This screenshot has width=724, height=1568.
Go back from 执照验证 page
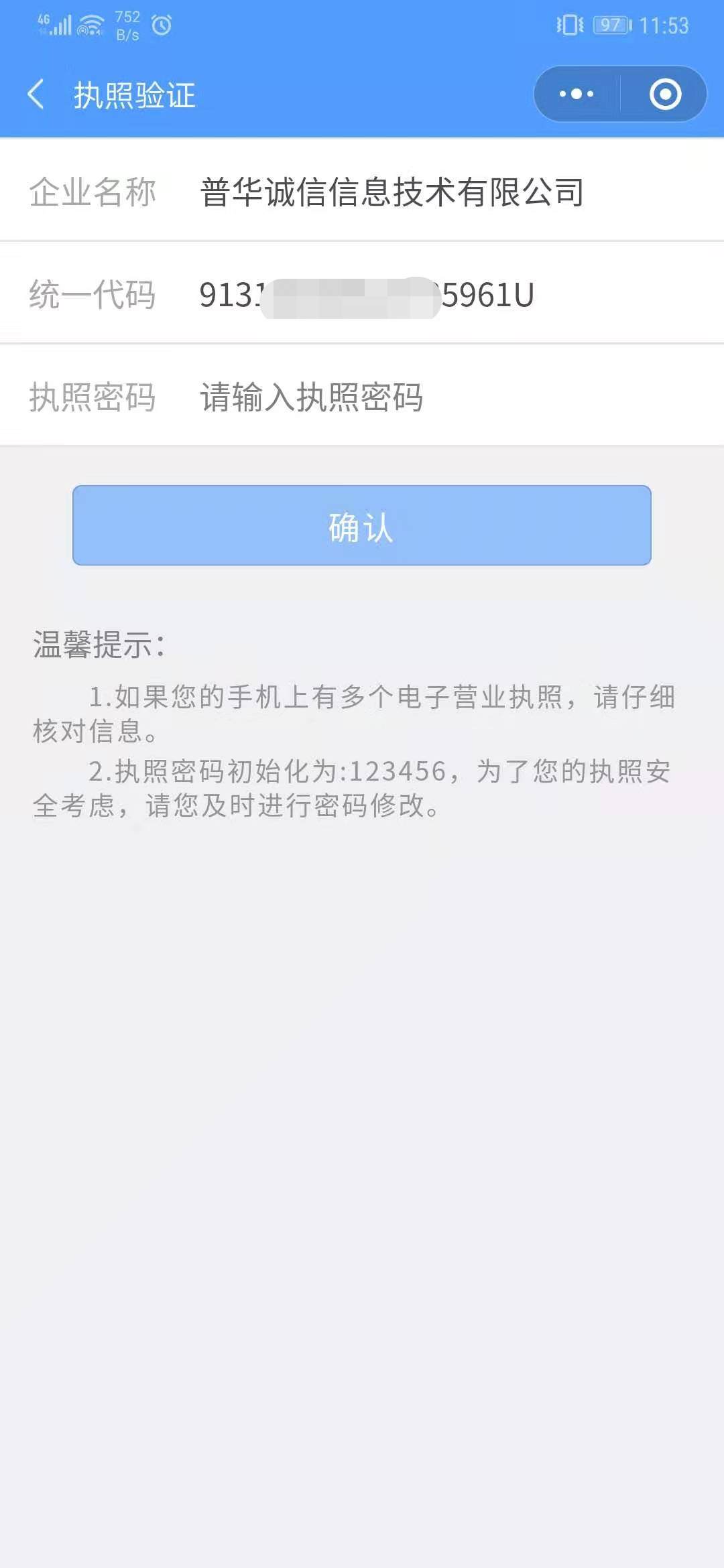36,94
